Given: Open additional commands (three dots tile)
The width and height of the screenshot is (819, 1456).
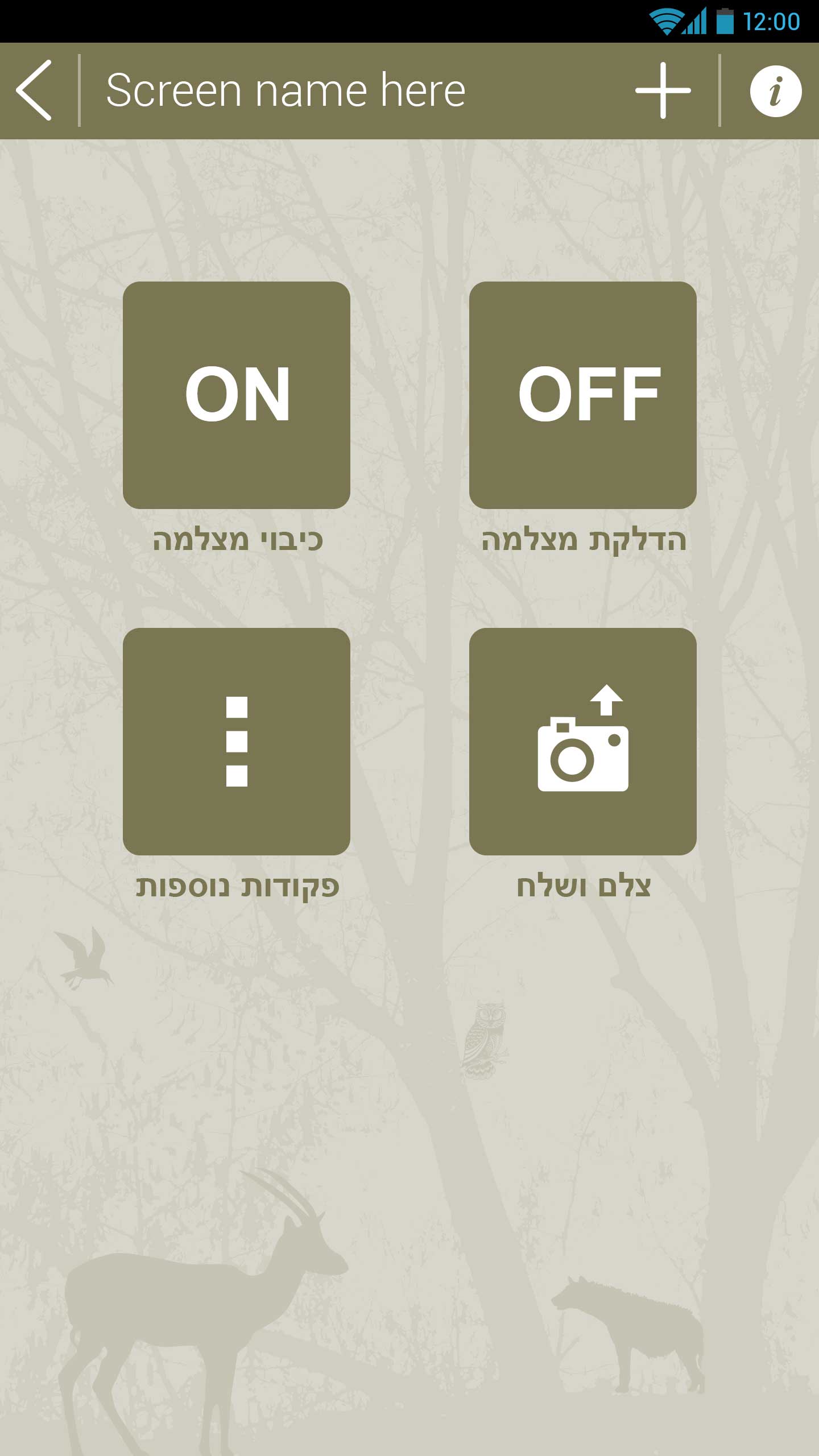Looking at the screenshot, I should coord(237,741).
